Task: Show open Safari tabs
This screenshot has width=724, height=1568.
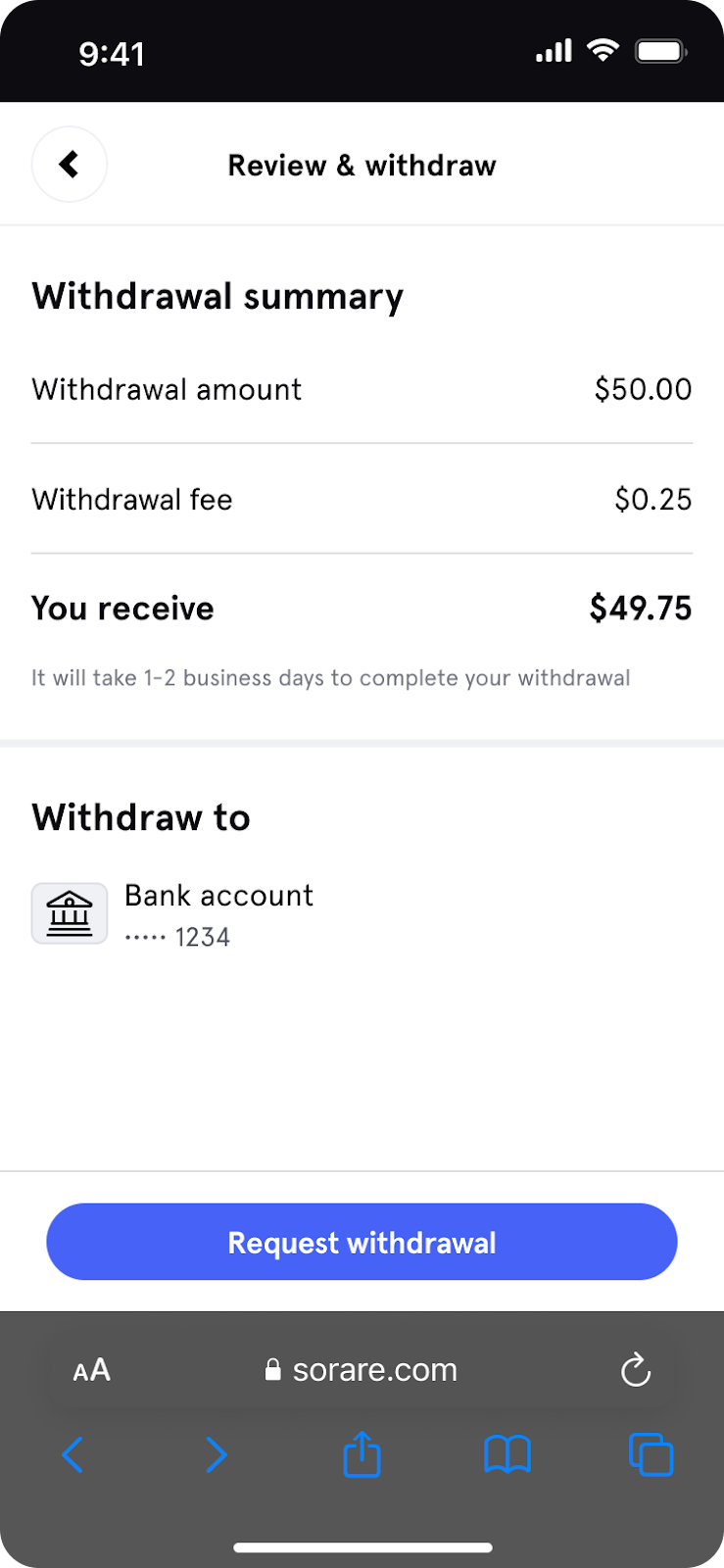Action: pyautogui.click(x=651, y=1454)
